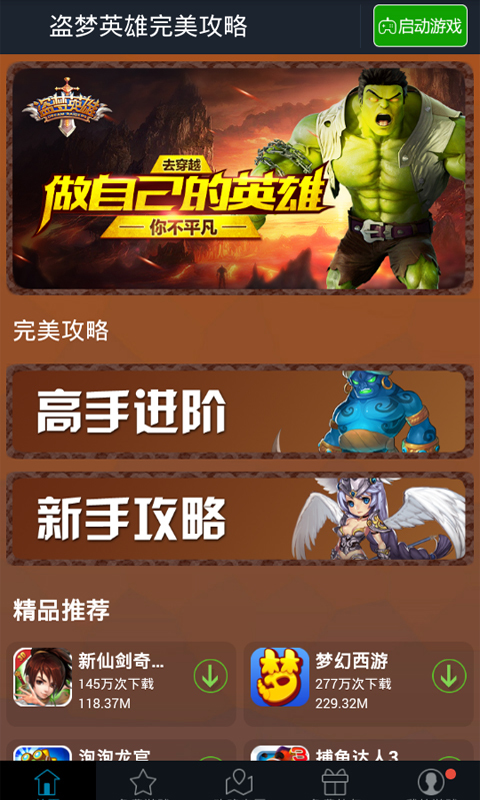Viewport: 480px width, 800px height.
Task: Download 新仙剑奇侠传 with its green arrow
Action: 210,676
